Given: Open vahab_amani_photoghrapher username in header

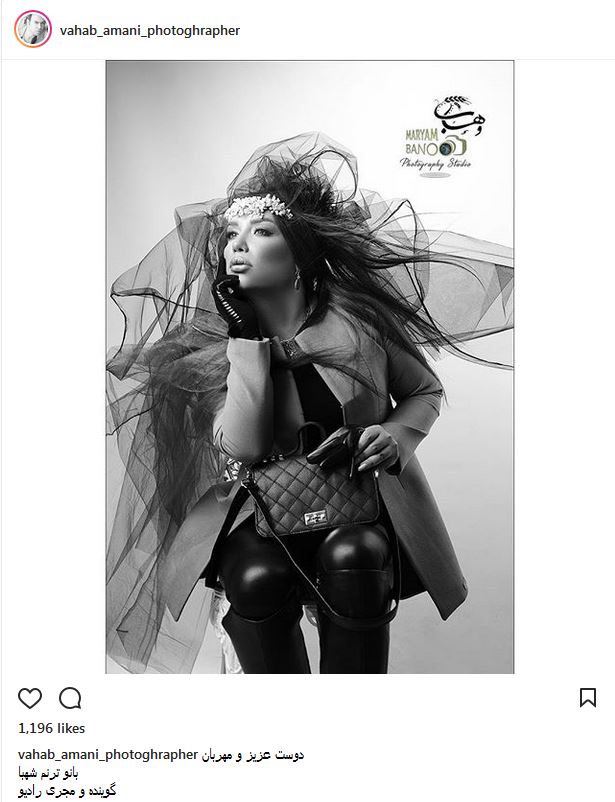Looking at the screenshot, I should 150,31.
